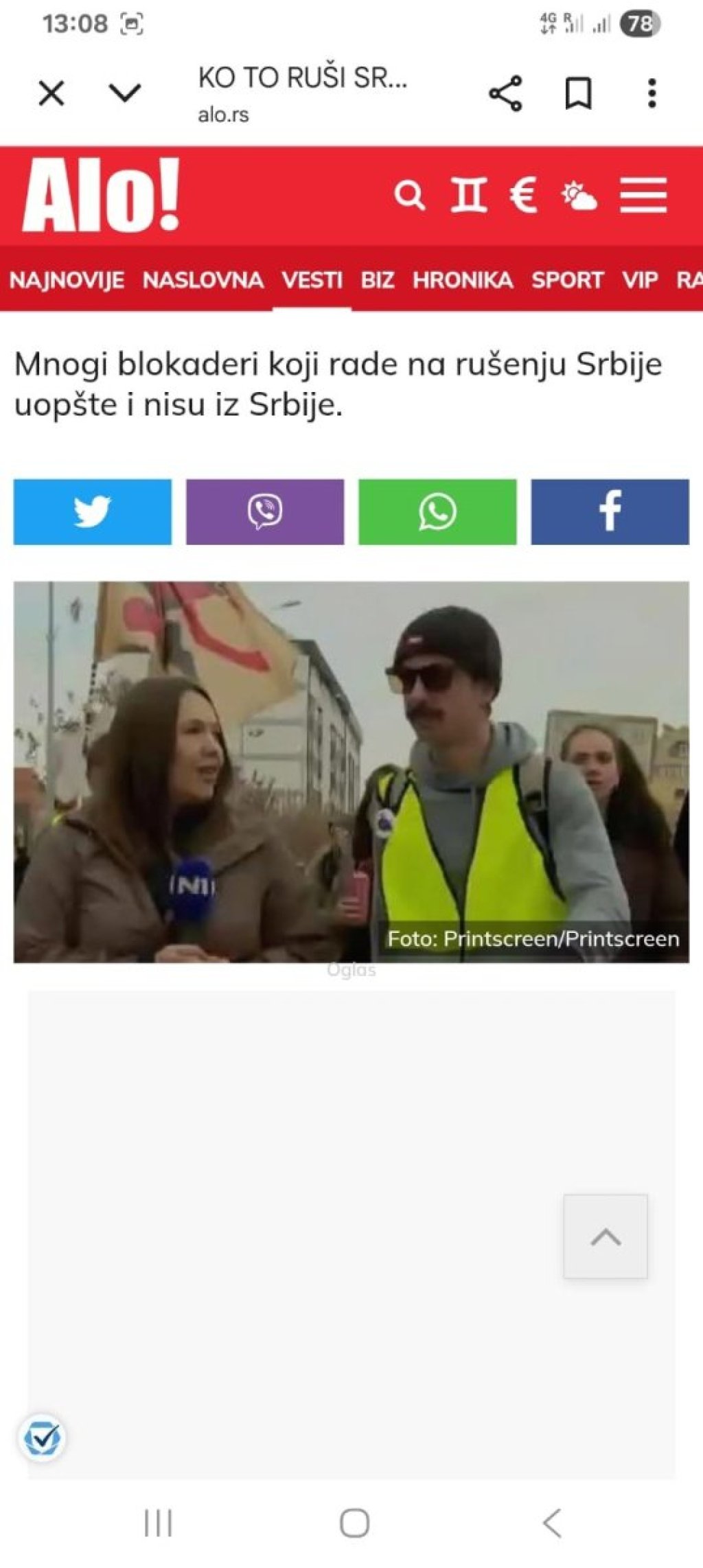The width and height of the screenshot is (703, 1568).
Task: Open the BIZ section
Action: [x=378, y=280]
